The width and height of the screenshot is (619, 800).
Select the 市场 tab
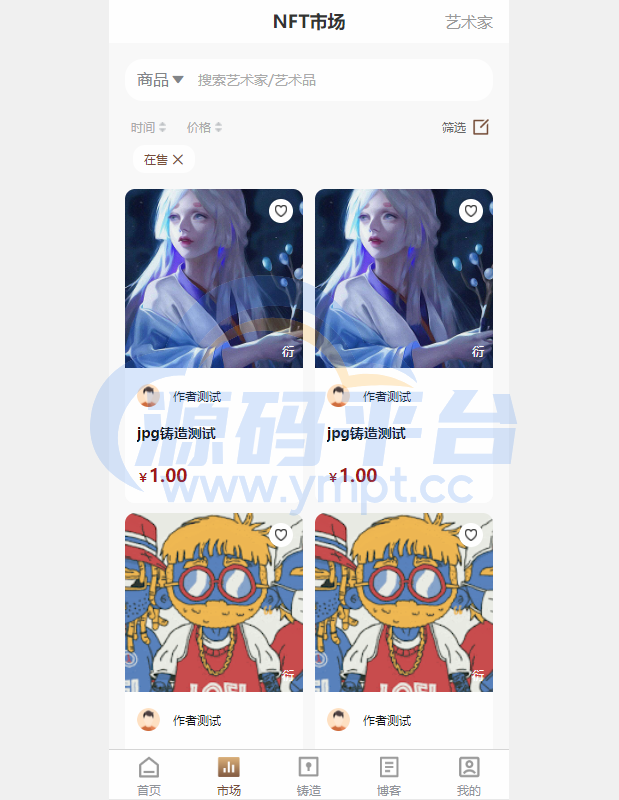(x=229, y=776)
